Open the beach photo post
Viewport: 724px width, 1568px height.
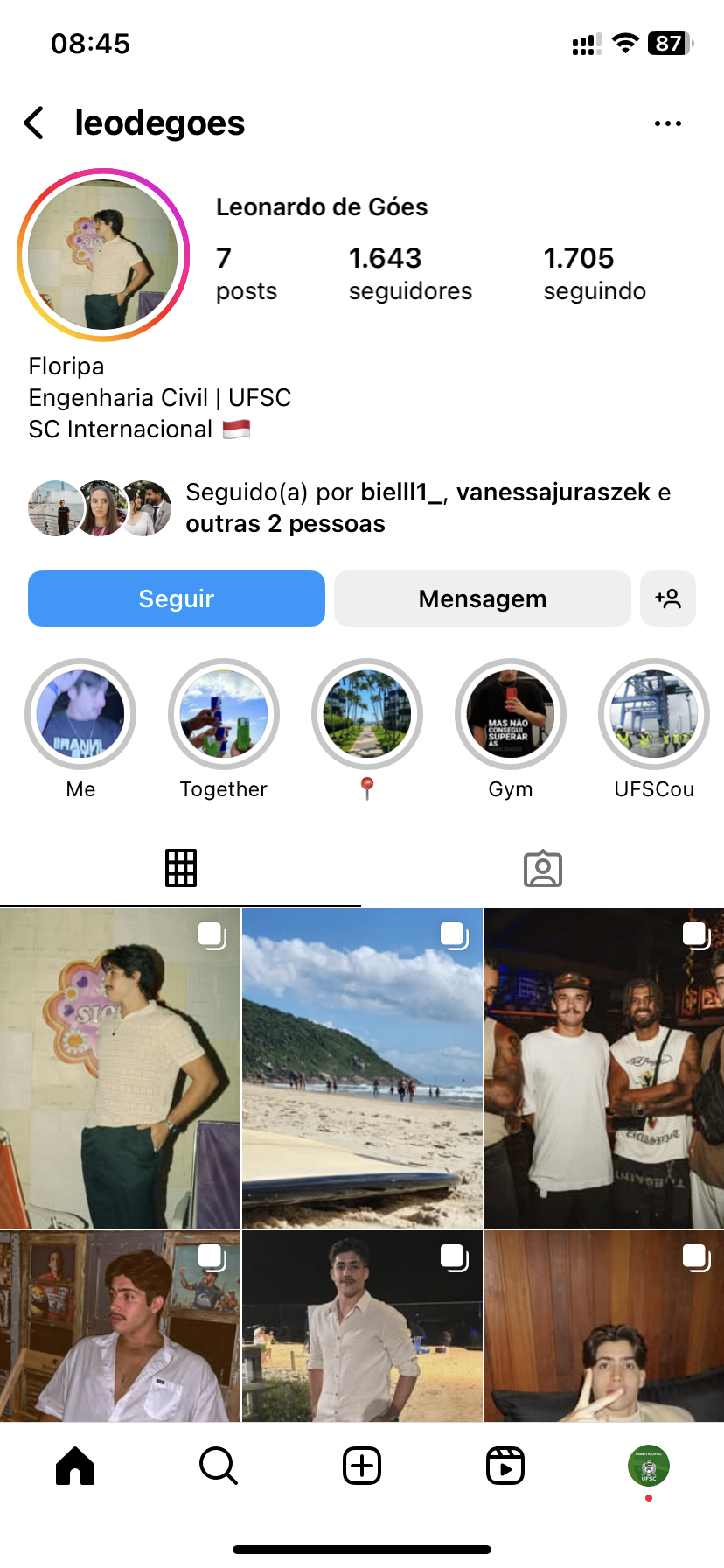(362, 1067)
